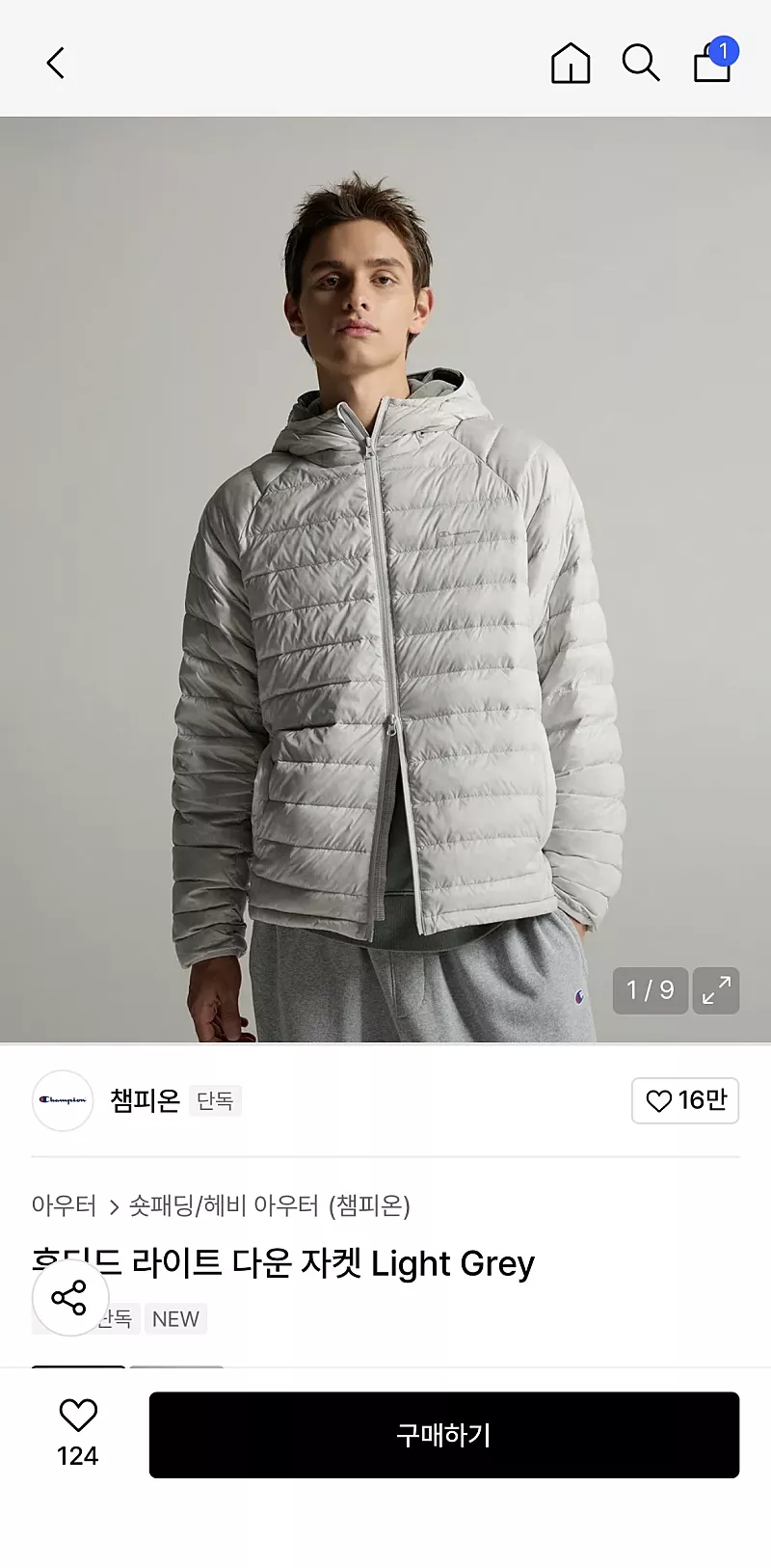This screenshot has height=1568, width=771.
Task: Open 숏패딩/헤비 아우터 (챔피온) category
Action: pyautogui.click(x=269, y=1205)
